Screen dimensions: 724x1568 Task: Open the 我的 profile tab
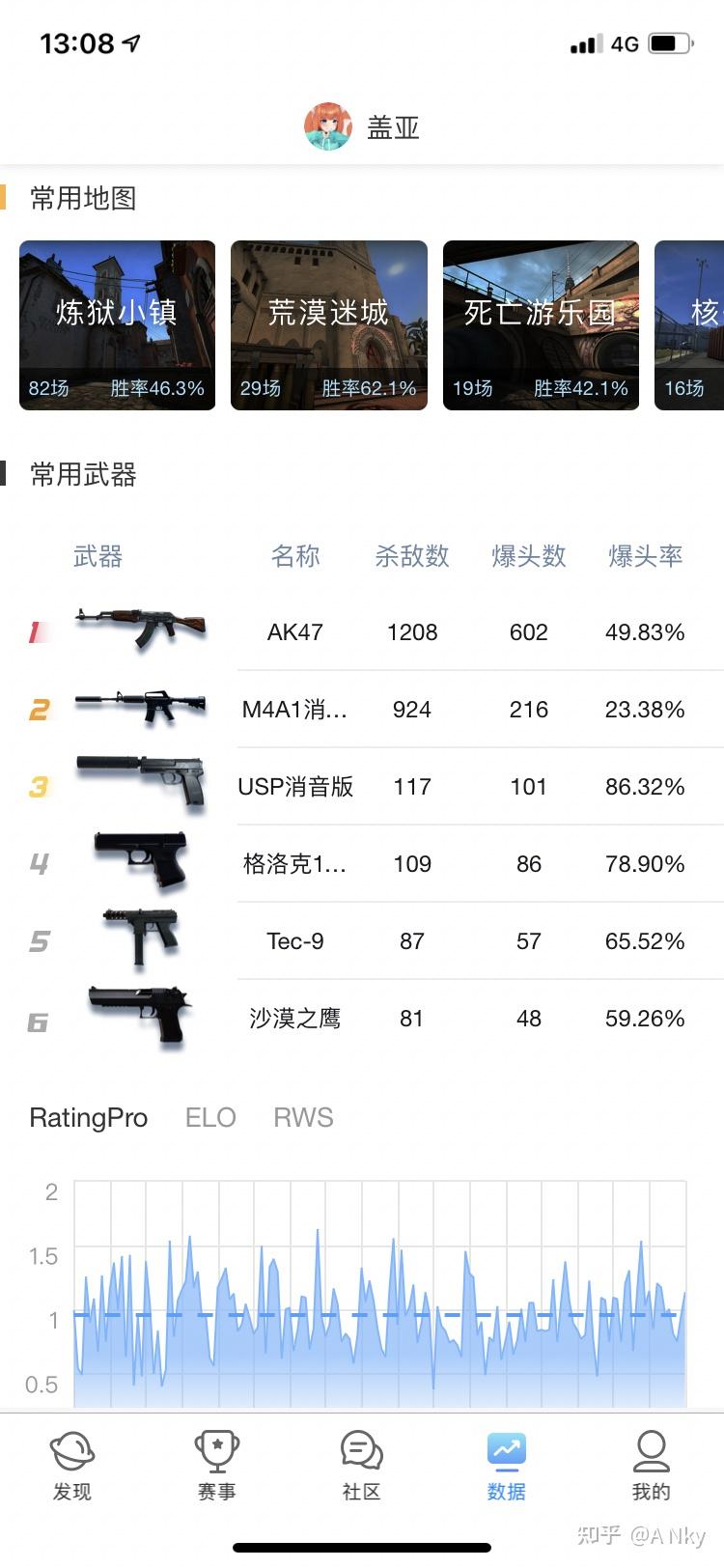(x=652, y=1466)
